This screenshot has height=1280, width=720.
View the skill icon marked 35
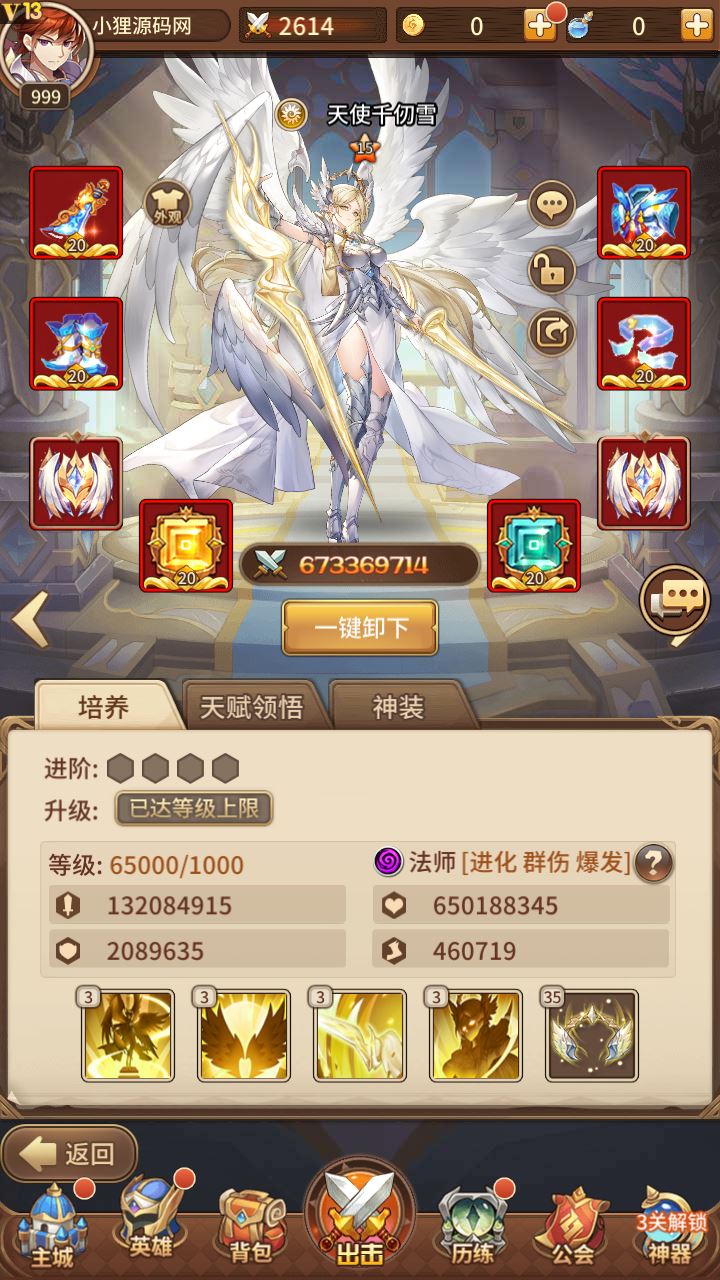[x=592, y=1036]
